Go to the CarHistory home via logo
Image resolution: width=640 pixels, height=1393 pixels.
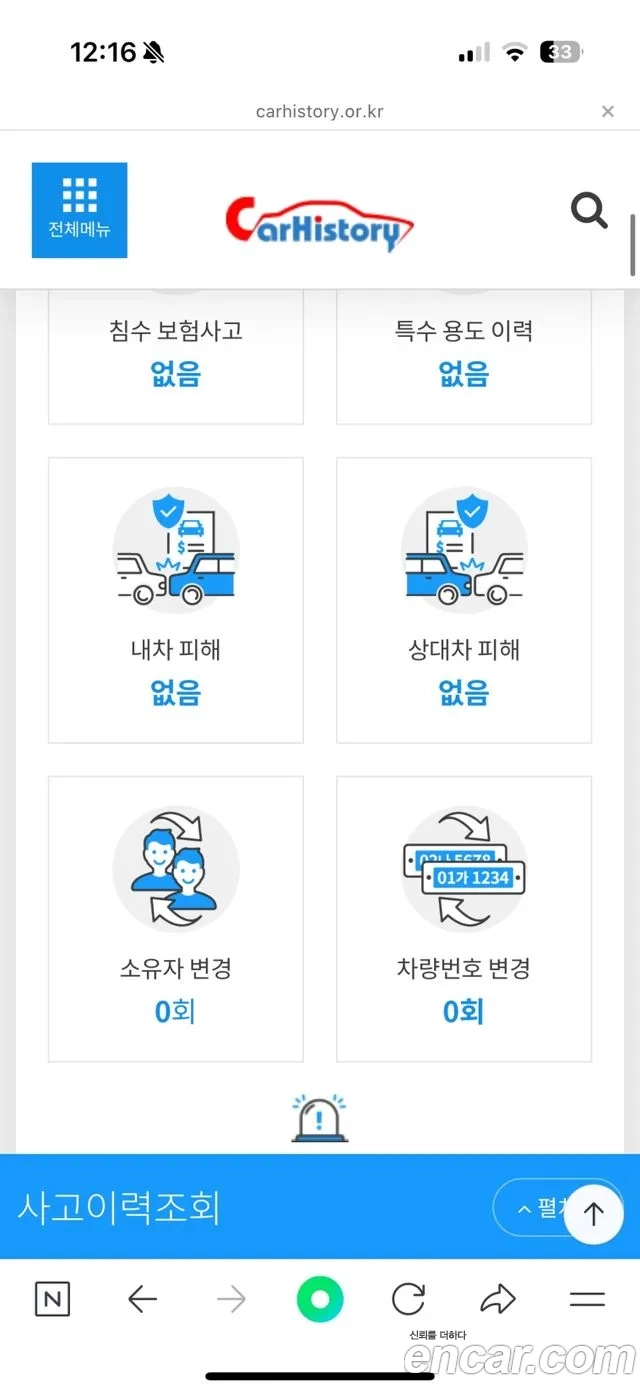tap(319, 223)
